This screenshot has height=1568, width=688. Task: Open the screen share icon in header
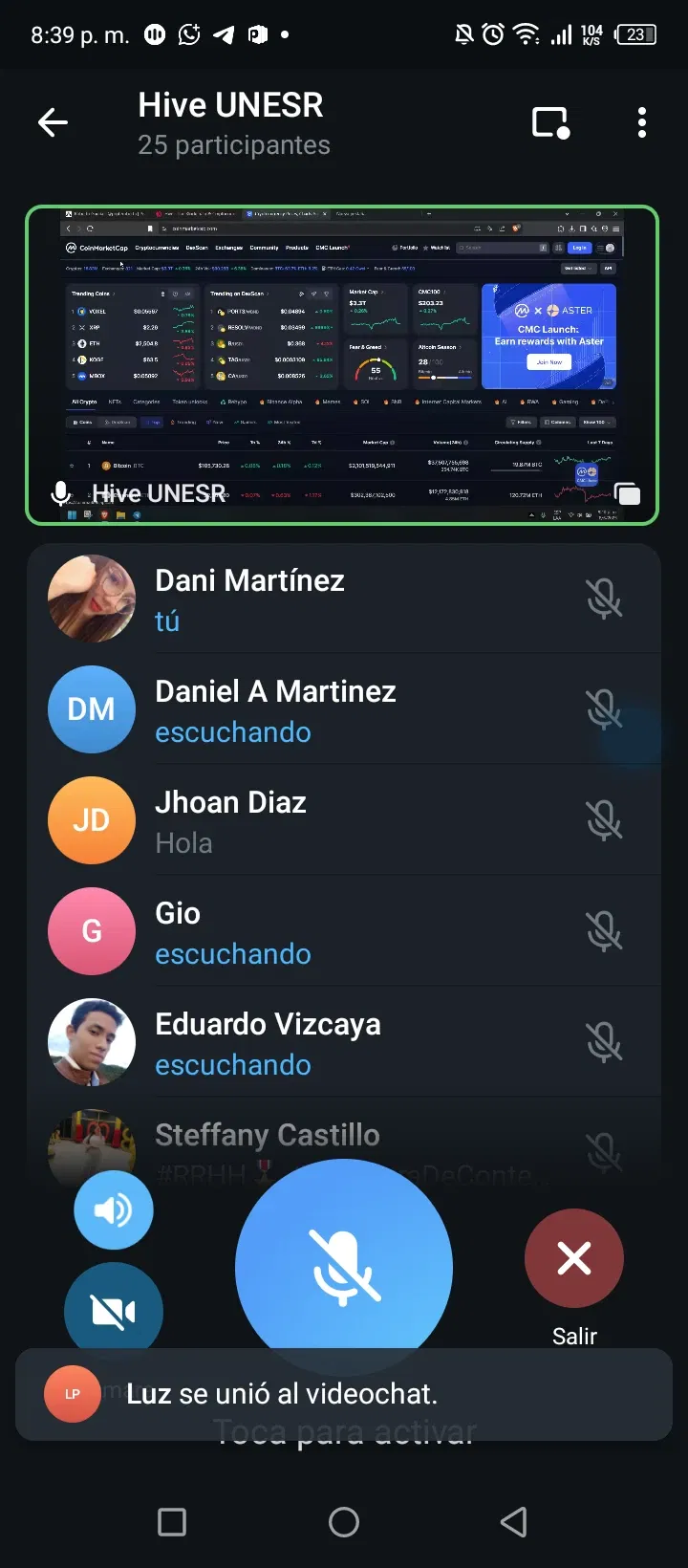click(550, 122)
